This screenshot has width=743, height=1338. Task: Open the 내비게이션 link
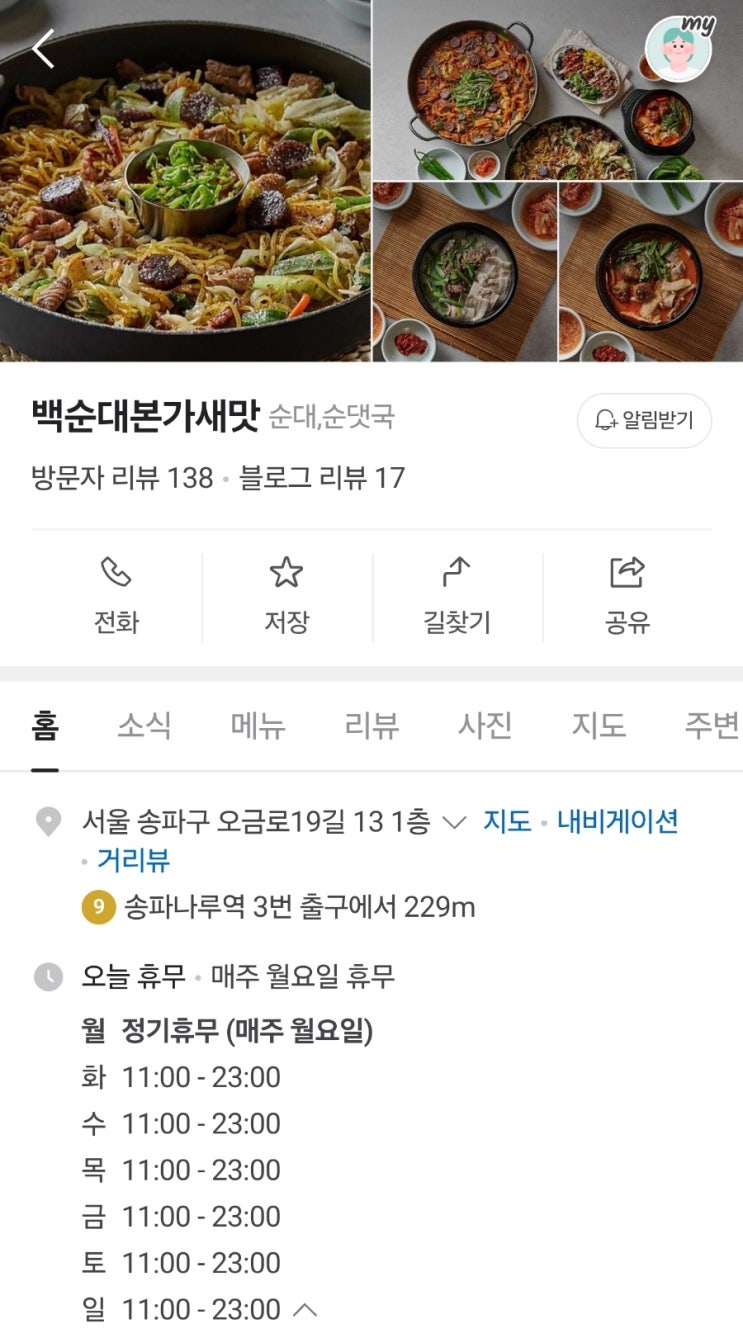point(617,822)
